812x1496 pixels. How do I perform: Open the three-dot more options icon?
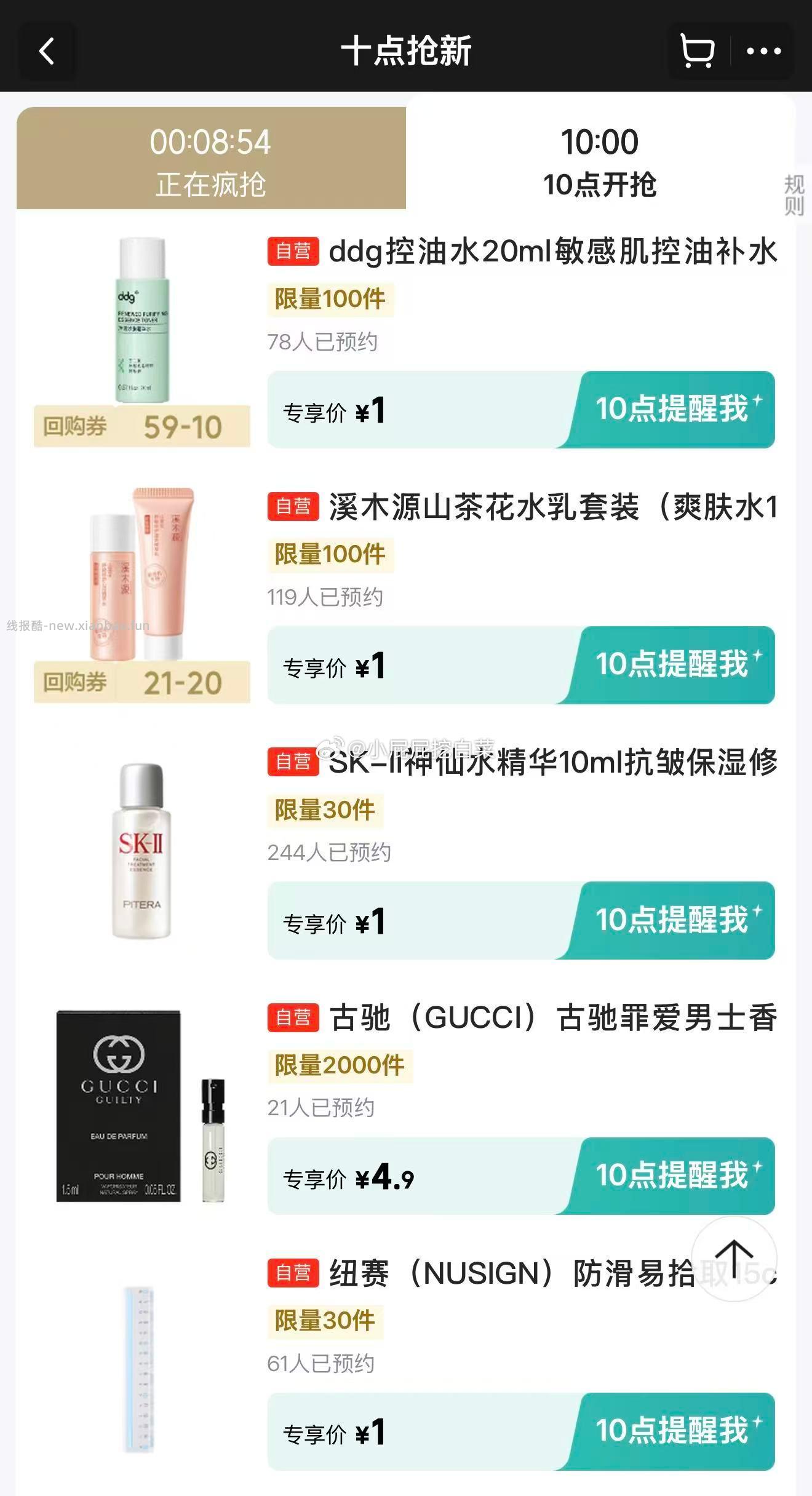click(x=763, y=52)
